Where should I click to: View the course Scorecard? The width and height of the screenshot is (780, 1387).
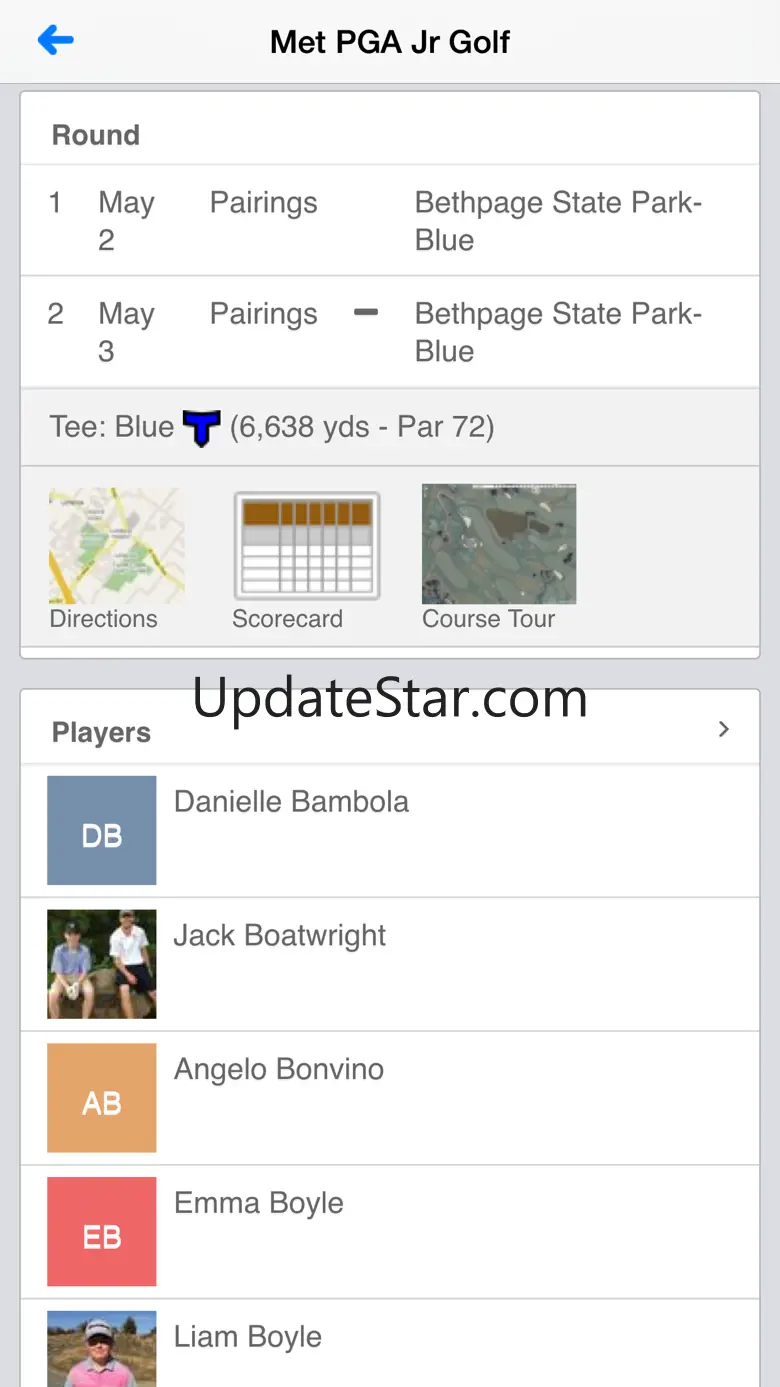(305, 558)
